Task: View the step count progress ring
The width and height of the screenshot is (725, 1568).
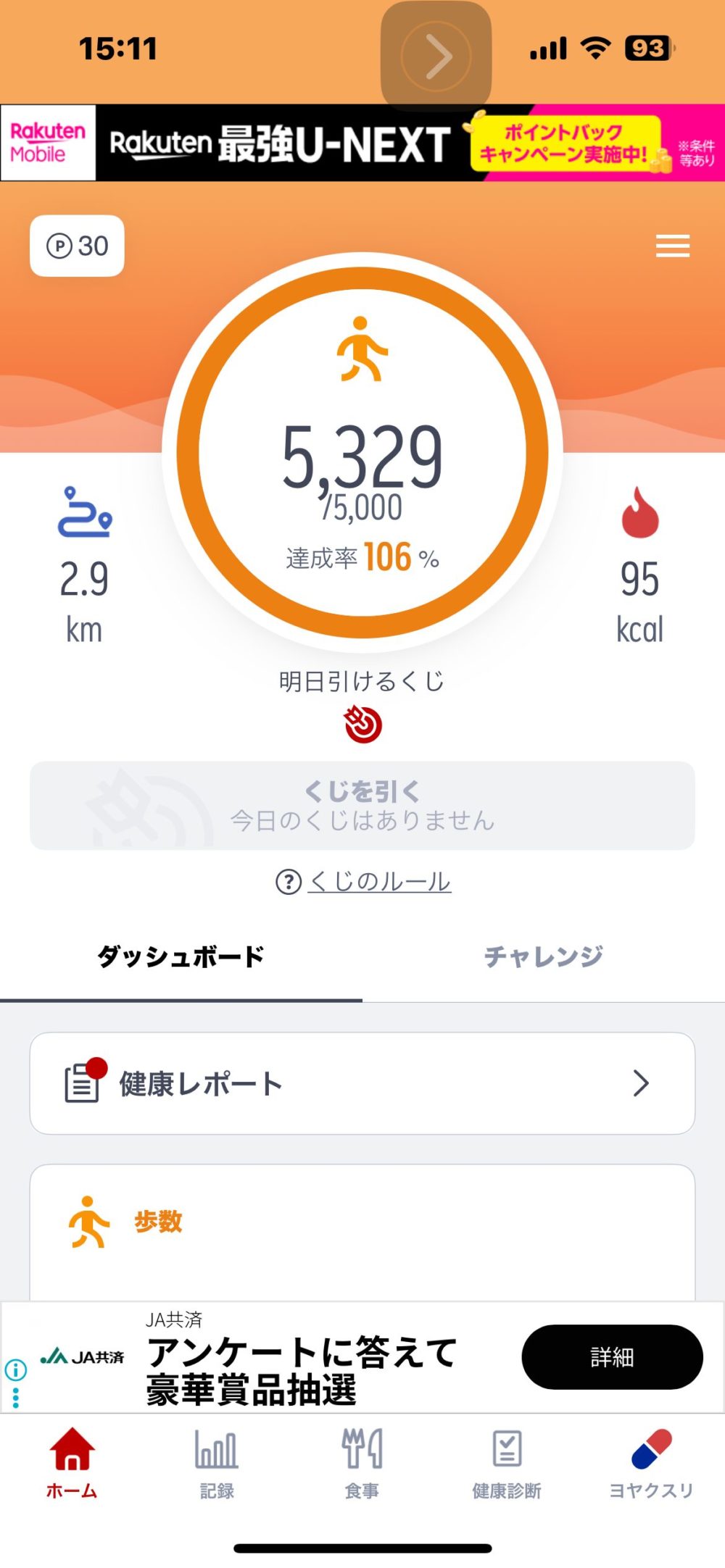Action: point(362,453)
